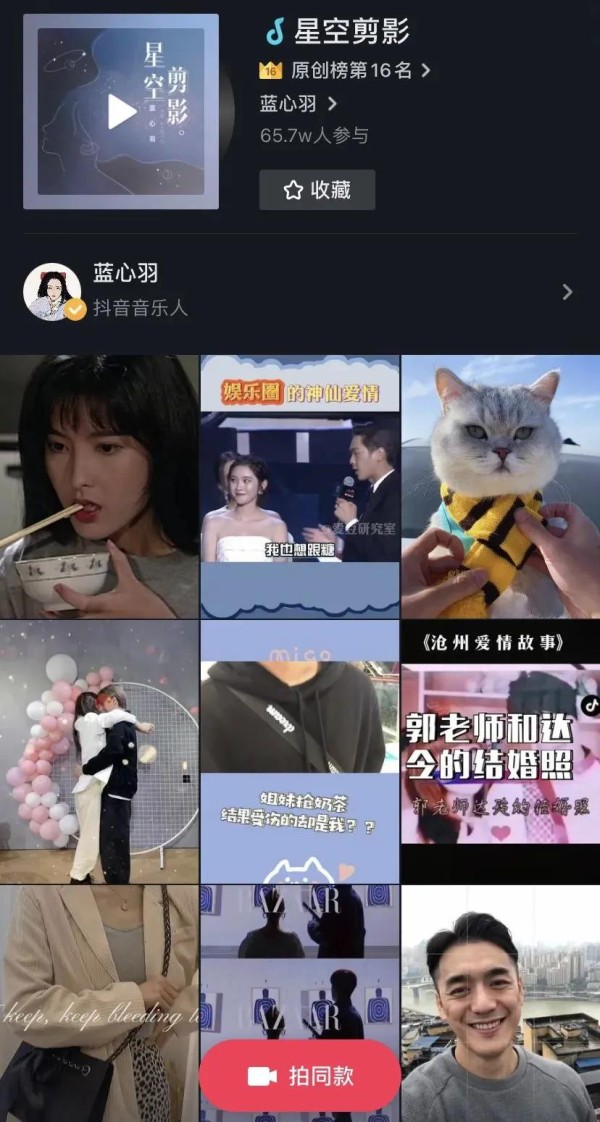Viewport: 600px width, 1122px height.
Task: Open the couple hugging by balloons video
Action: (x=99, y=752)
